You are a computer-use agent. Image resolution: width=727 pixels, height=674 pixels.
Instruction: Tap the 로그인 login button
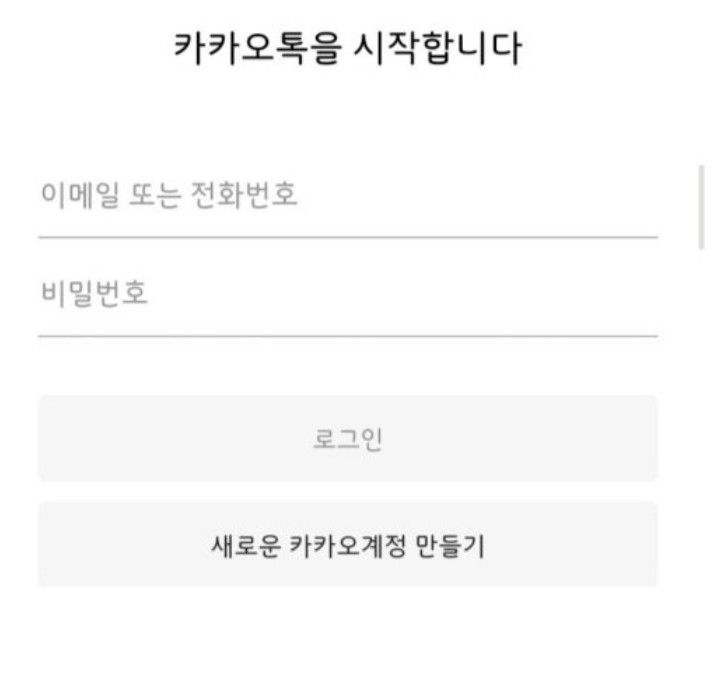pos(347,439)
